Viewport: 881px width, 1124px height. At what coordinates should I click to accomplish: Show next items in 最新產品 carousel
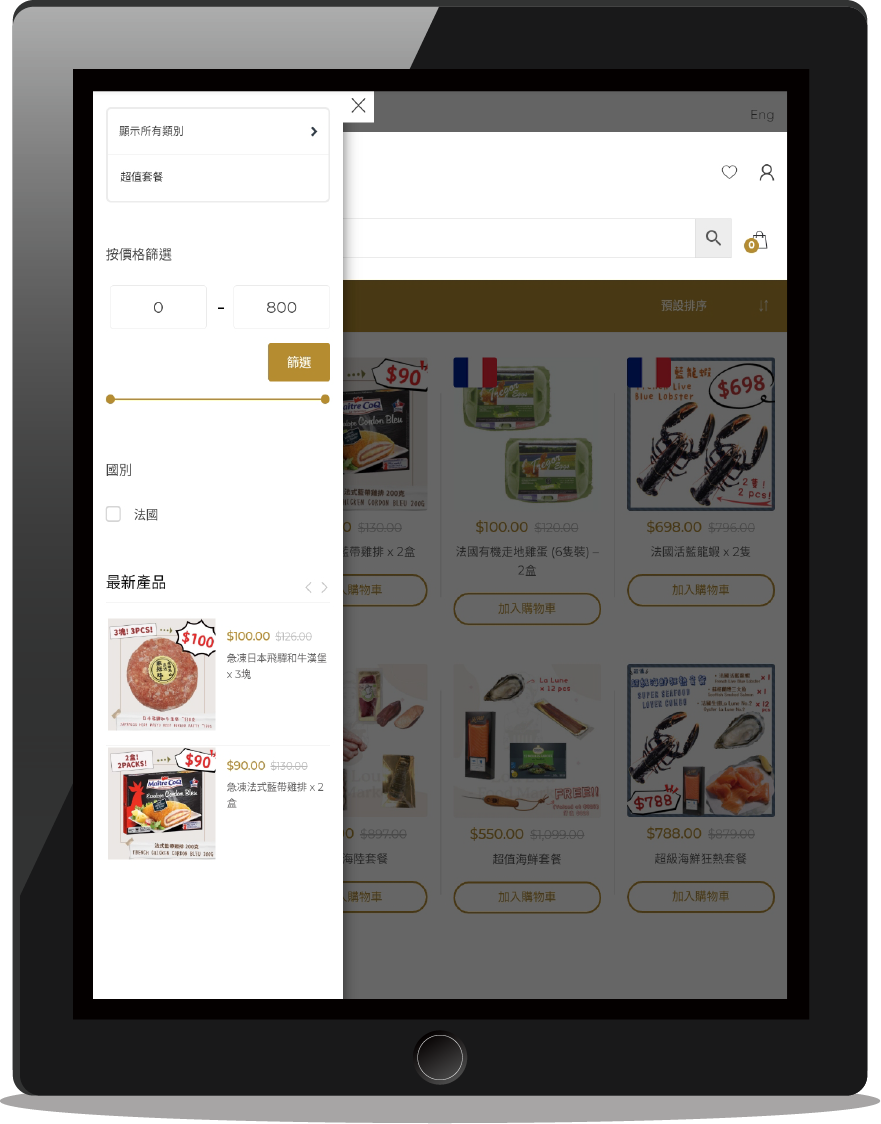(x=324, y=587)
